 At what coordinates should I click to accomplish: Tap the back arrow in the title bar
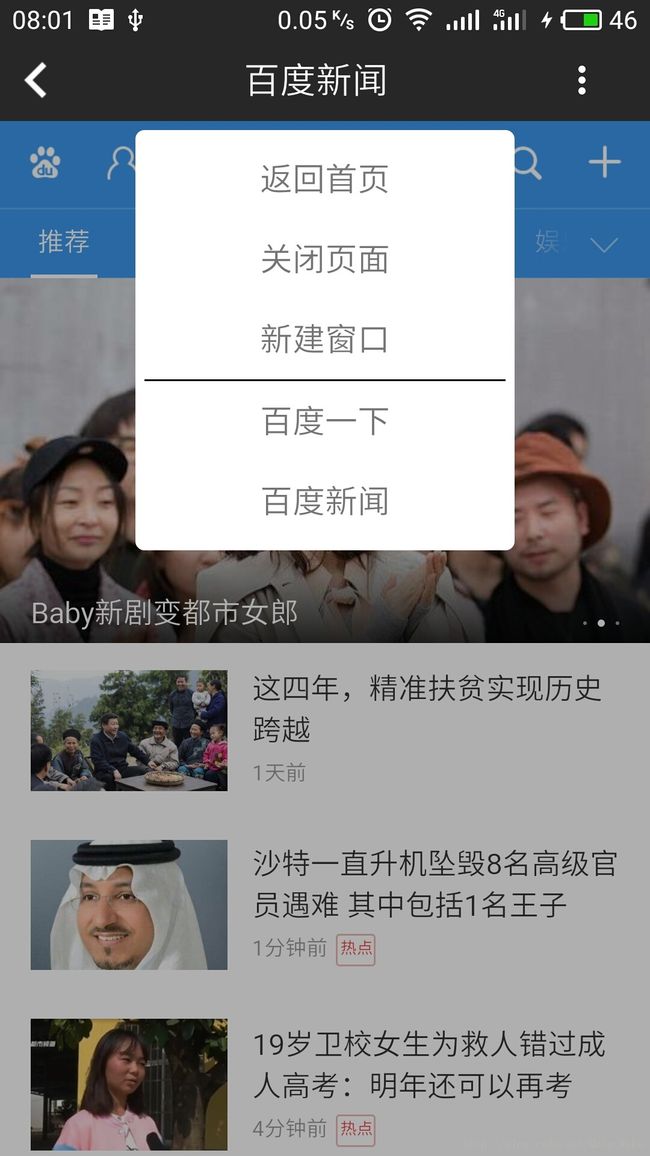[x=35, y=80]
